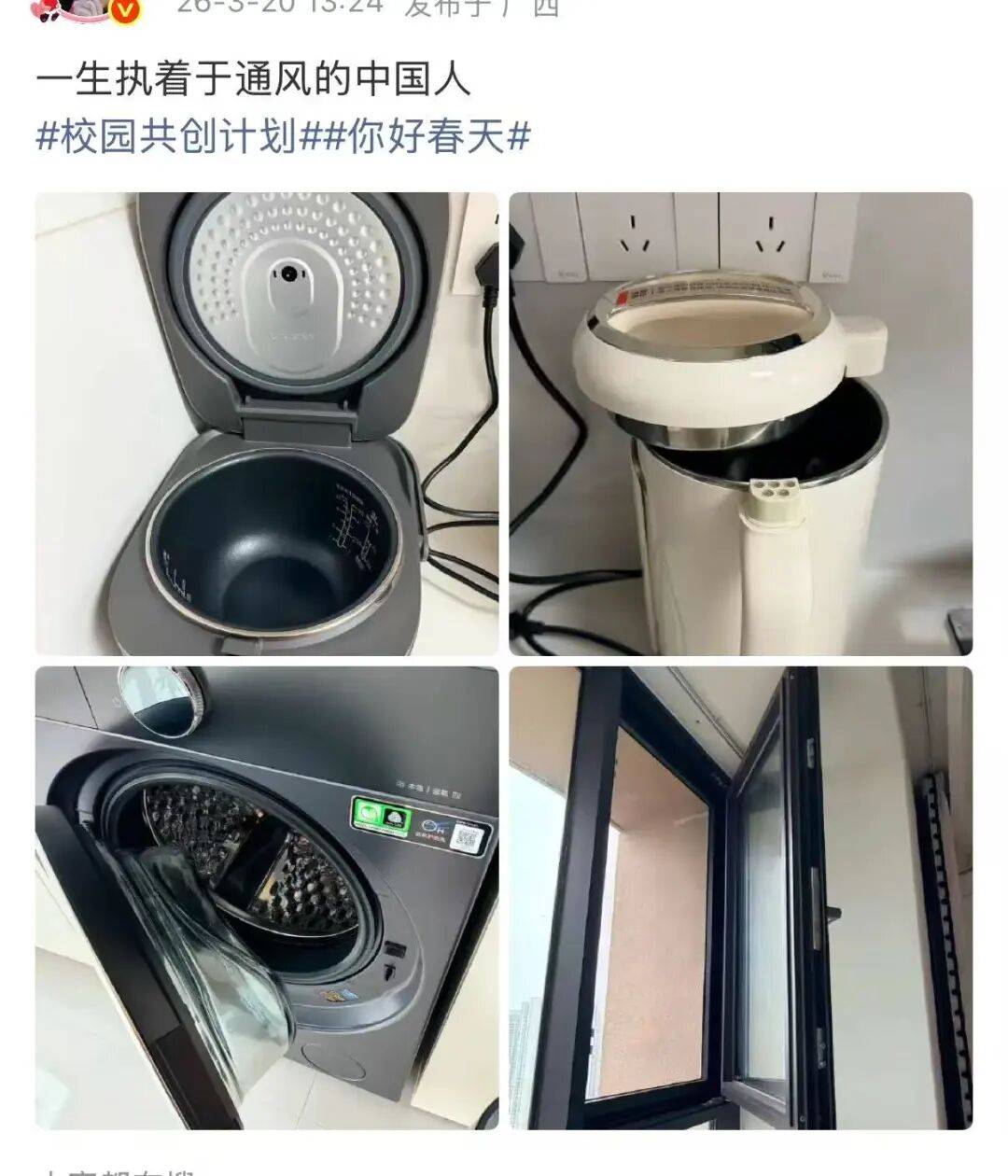Open the rice cooker photo
This screenshot has height=1176, width=1008.
point(267,424)
